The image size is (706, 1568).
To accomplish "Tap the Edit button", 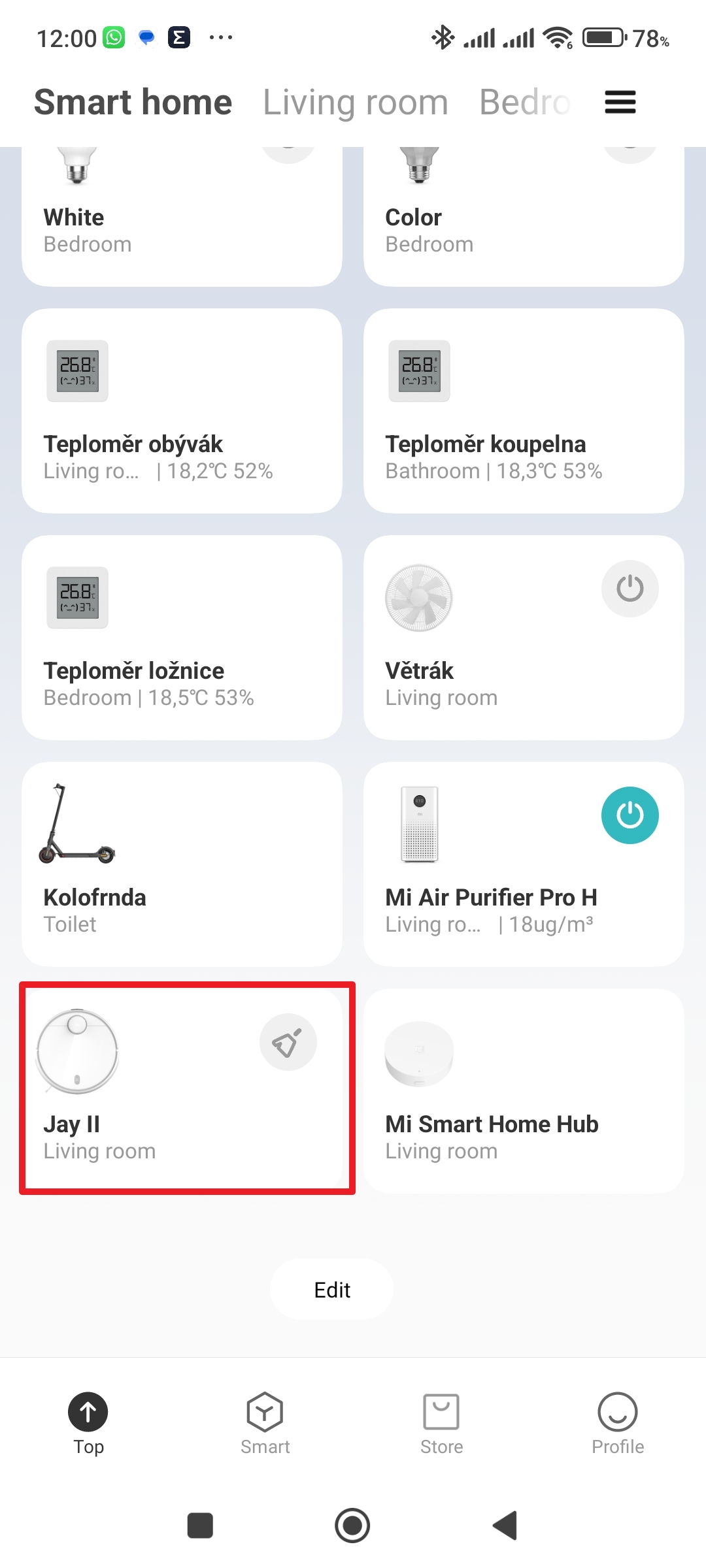I will 331,1290.
